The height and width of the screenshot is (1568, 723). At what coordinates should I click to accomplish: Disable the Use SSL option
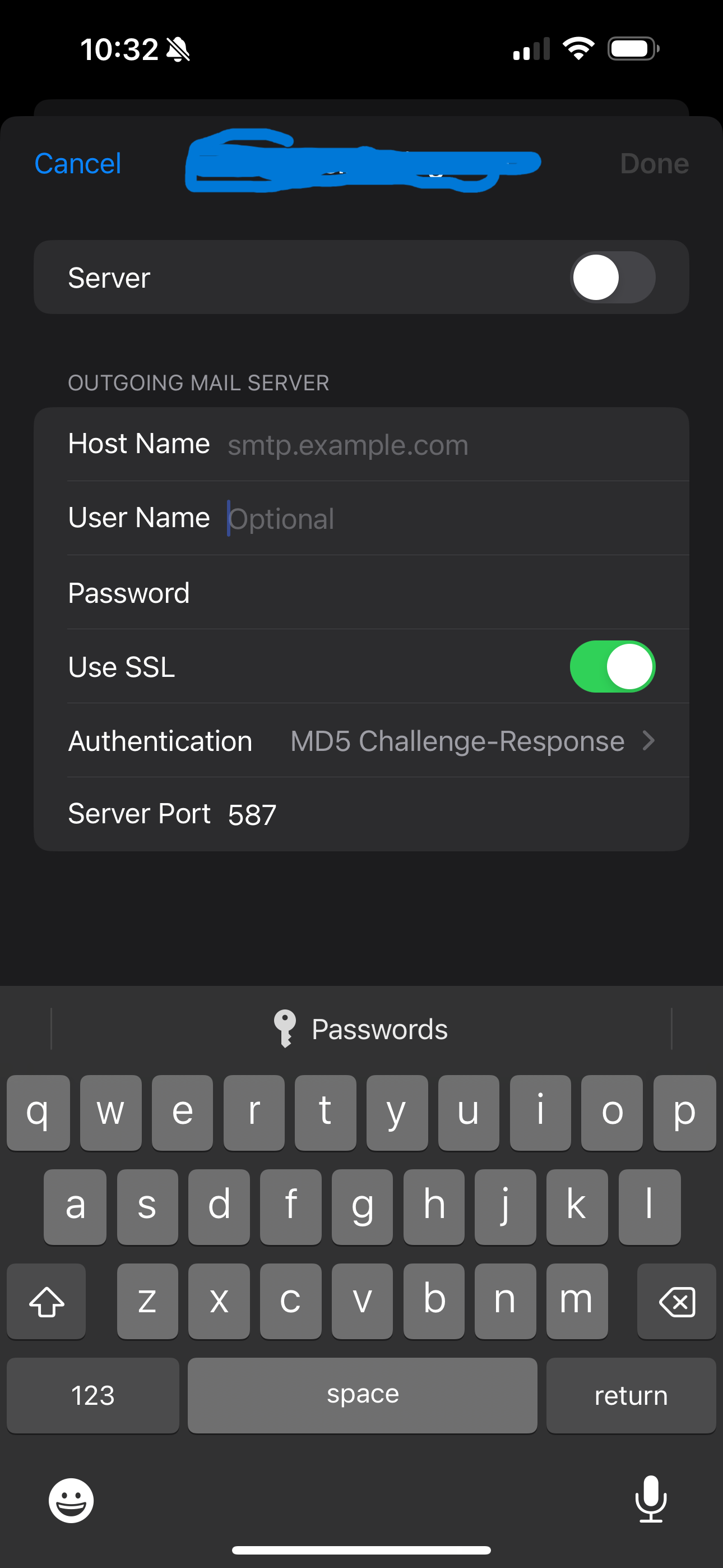pyautogui.click(x=612, y=667)
